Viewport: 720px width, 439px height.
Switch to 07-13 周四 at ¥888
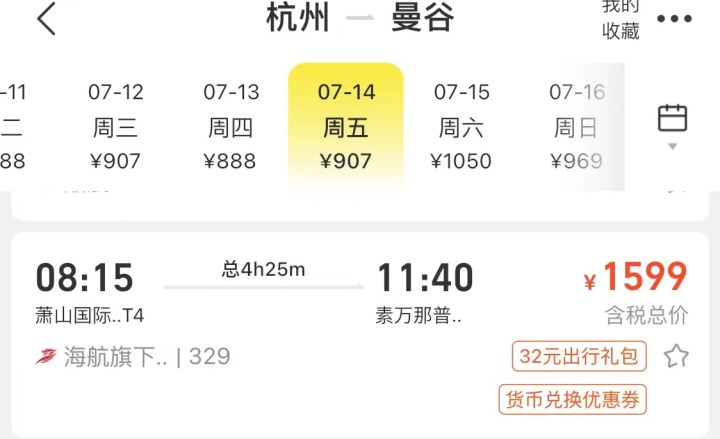231,127
